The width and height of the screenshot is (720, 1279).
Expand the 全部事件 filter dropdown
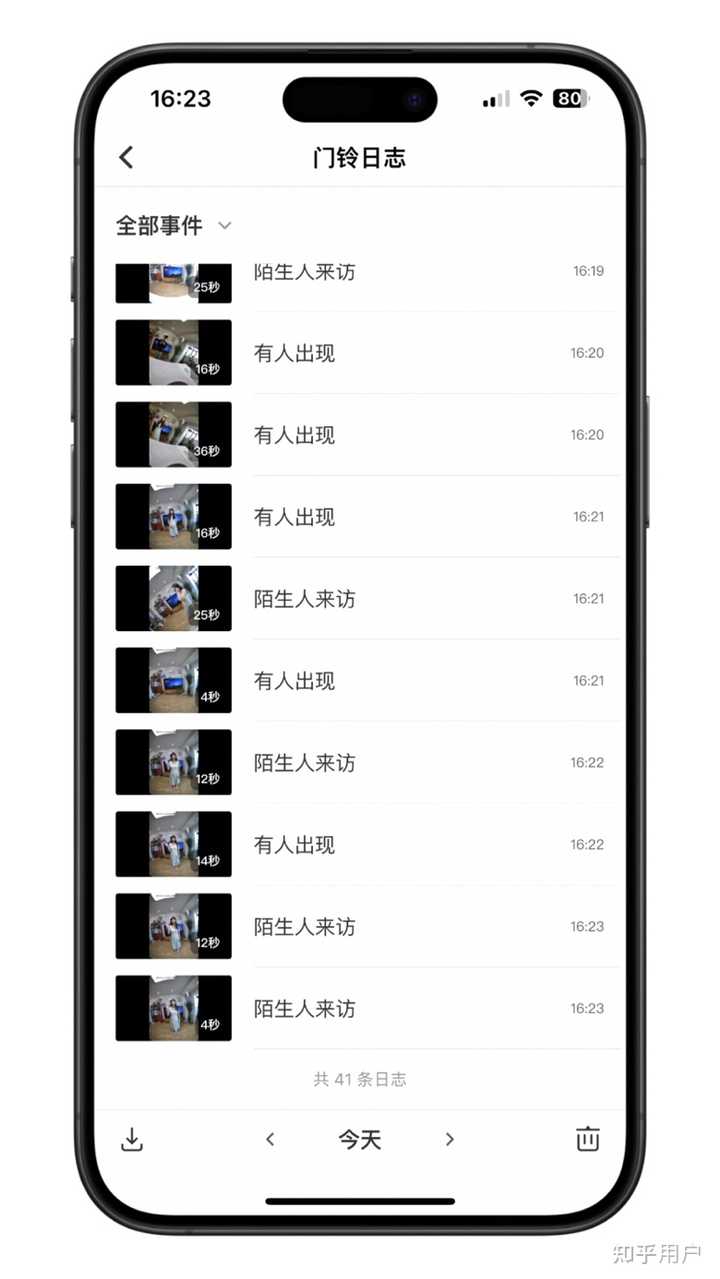174,226
